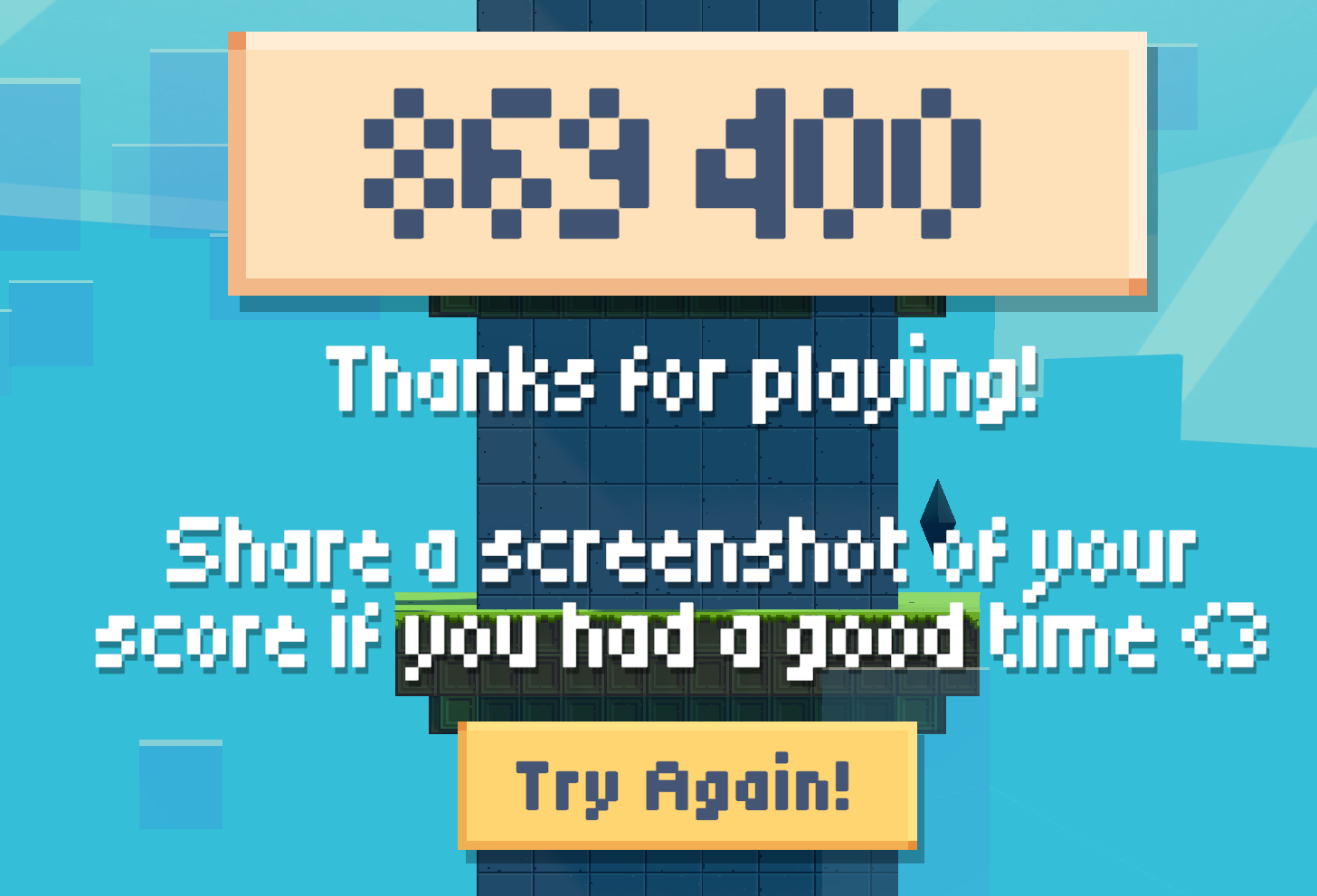Viewport: 1317px width, 896px height.
Task: Tap the Try Again! button
Action: click(x=687, y=785)
